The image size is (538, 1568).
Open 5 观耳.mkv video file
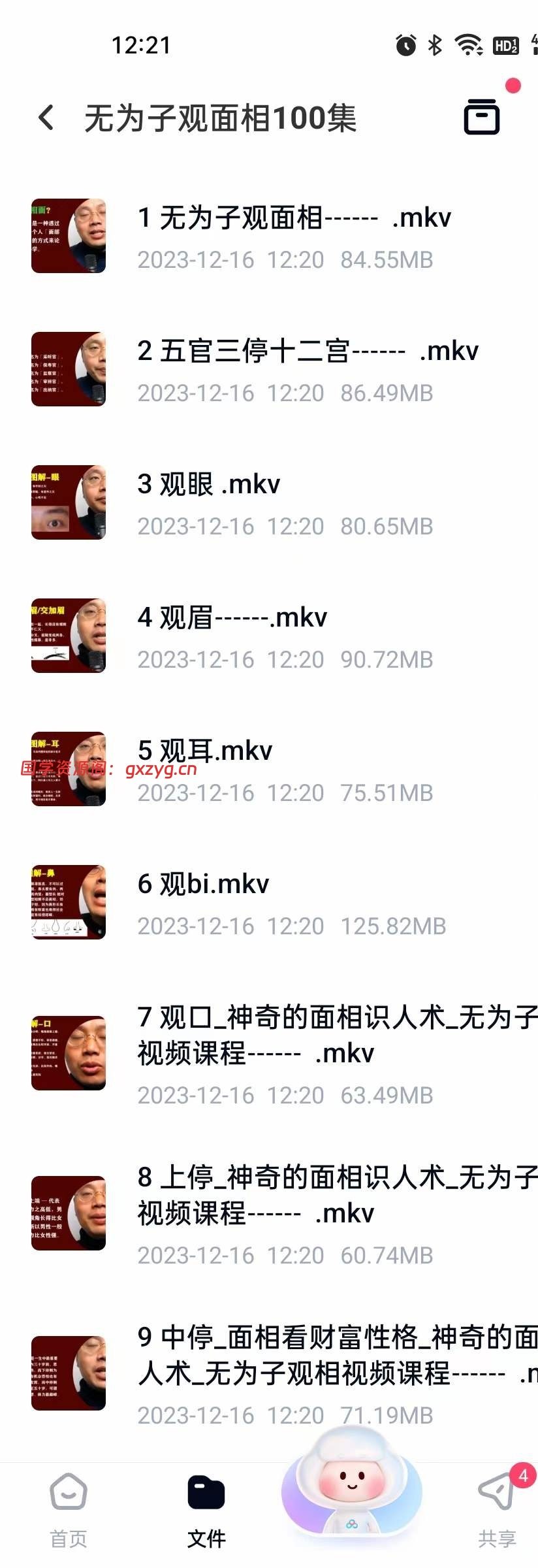tap(205, 751)
